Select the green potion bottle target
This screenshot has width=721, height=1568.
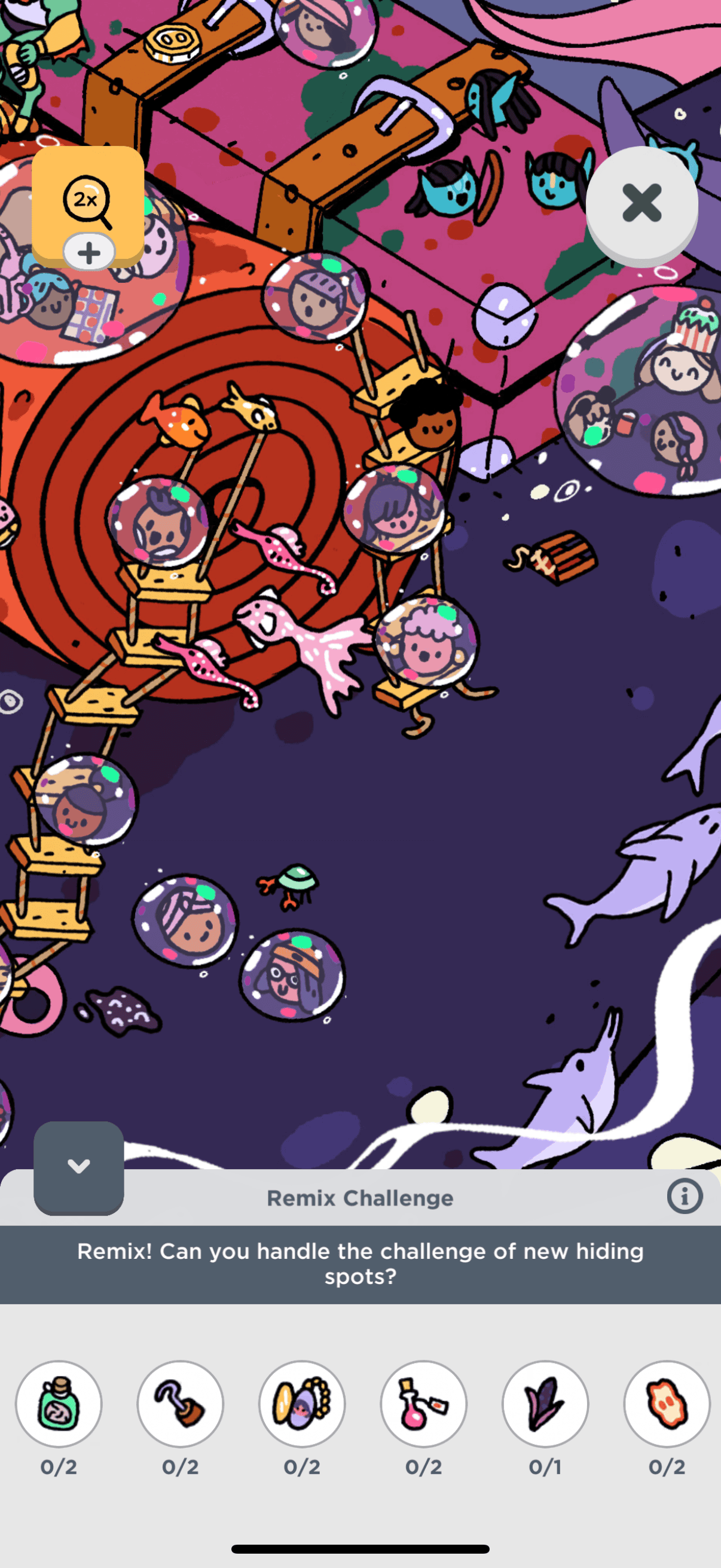pos(59,1403)
